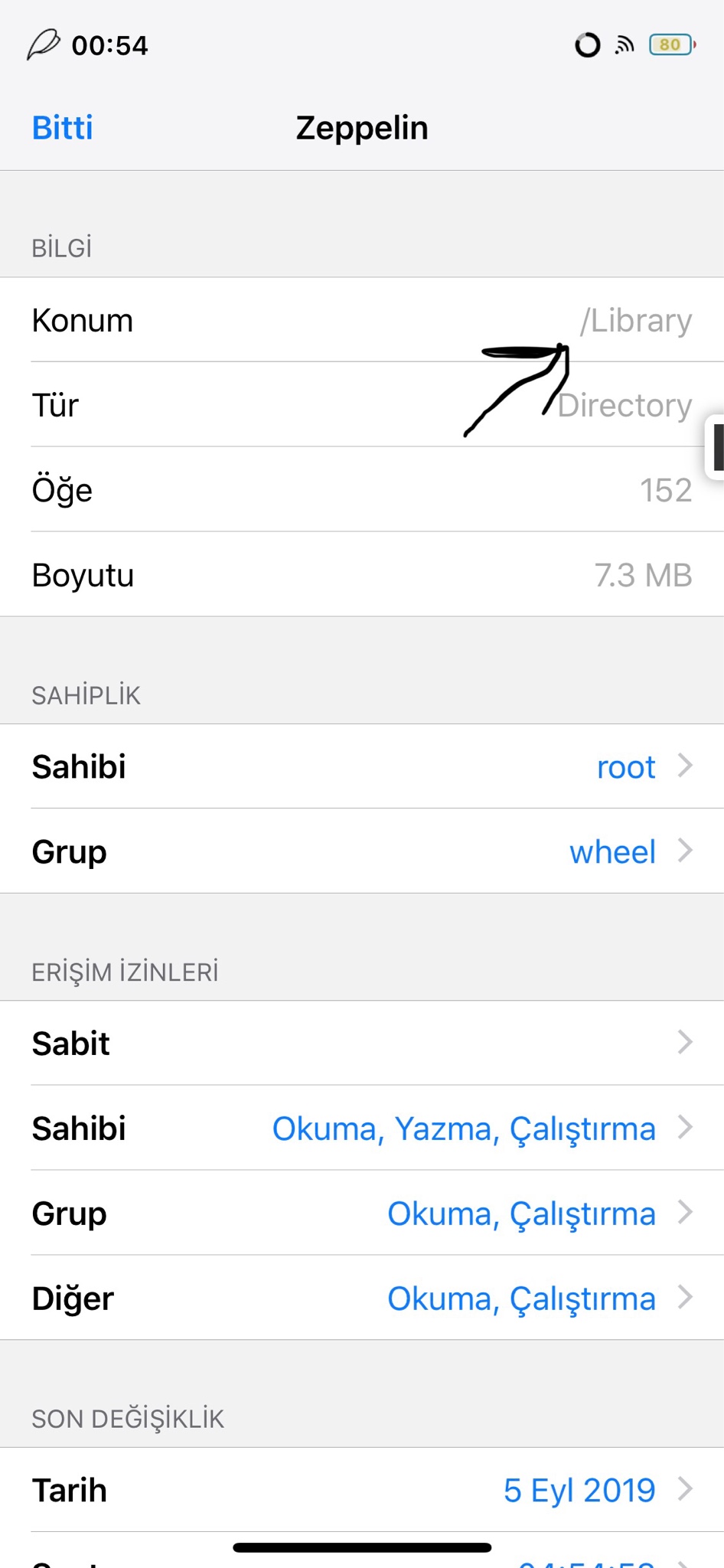Edit Sahibi permissions Okuma, Yazma, Çalıştırma
Screen dimensions: 724x1568
pyautogui.click(x=362, y=1129)
